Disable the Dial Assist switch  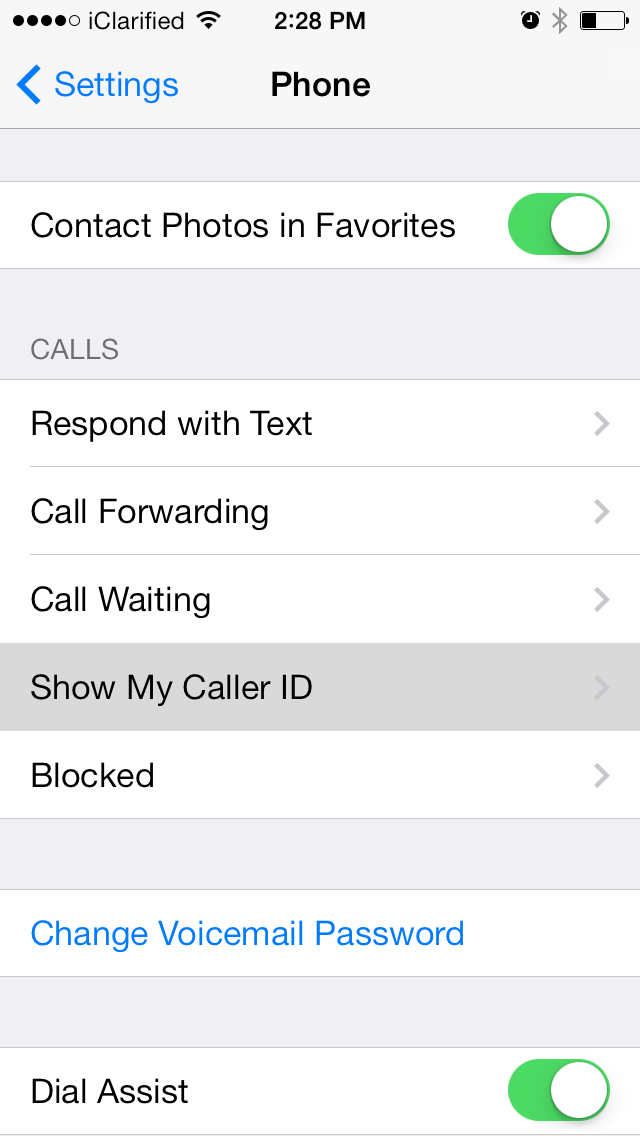click(558, 1091)
